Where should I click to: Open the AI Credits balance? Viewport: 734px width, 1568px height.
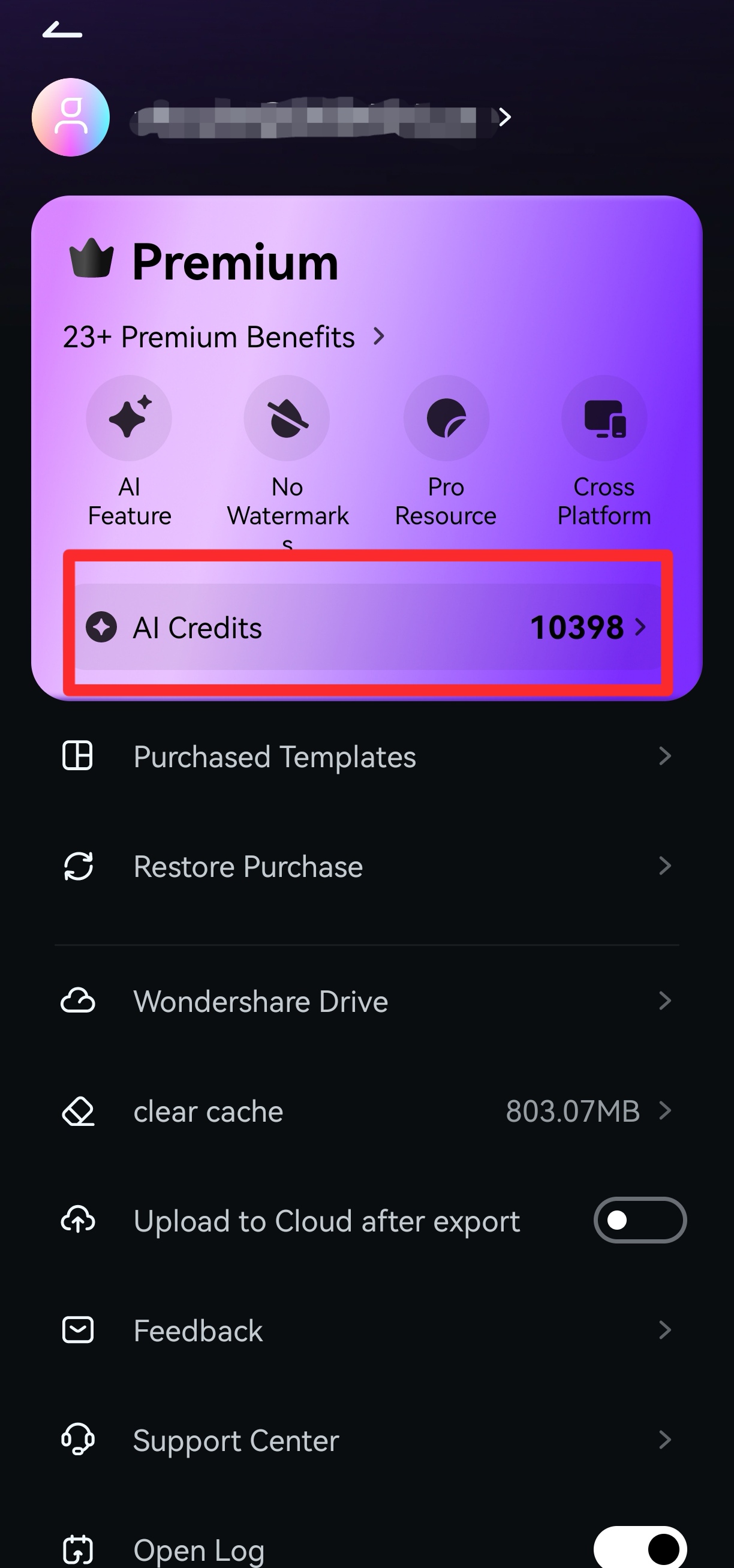point(367,627)
